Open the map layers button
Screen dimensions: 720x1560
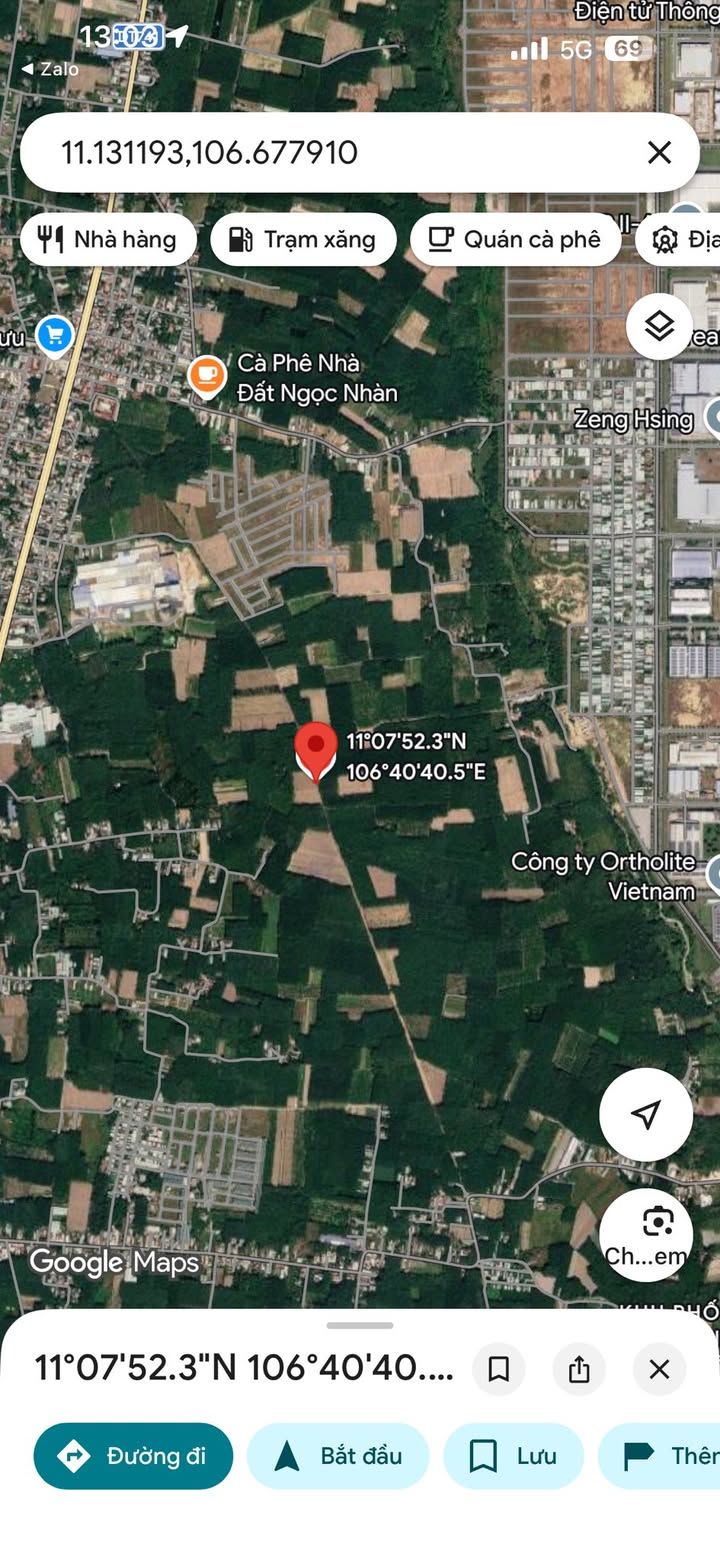click(x=659, y=326)
